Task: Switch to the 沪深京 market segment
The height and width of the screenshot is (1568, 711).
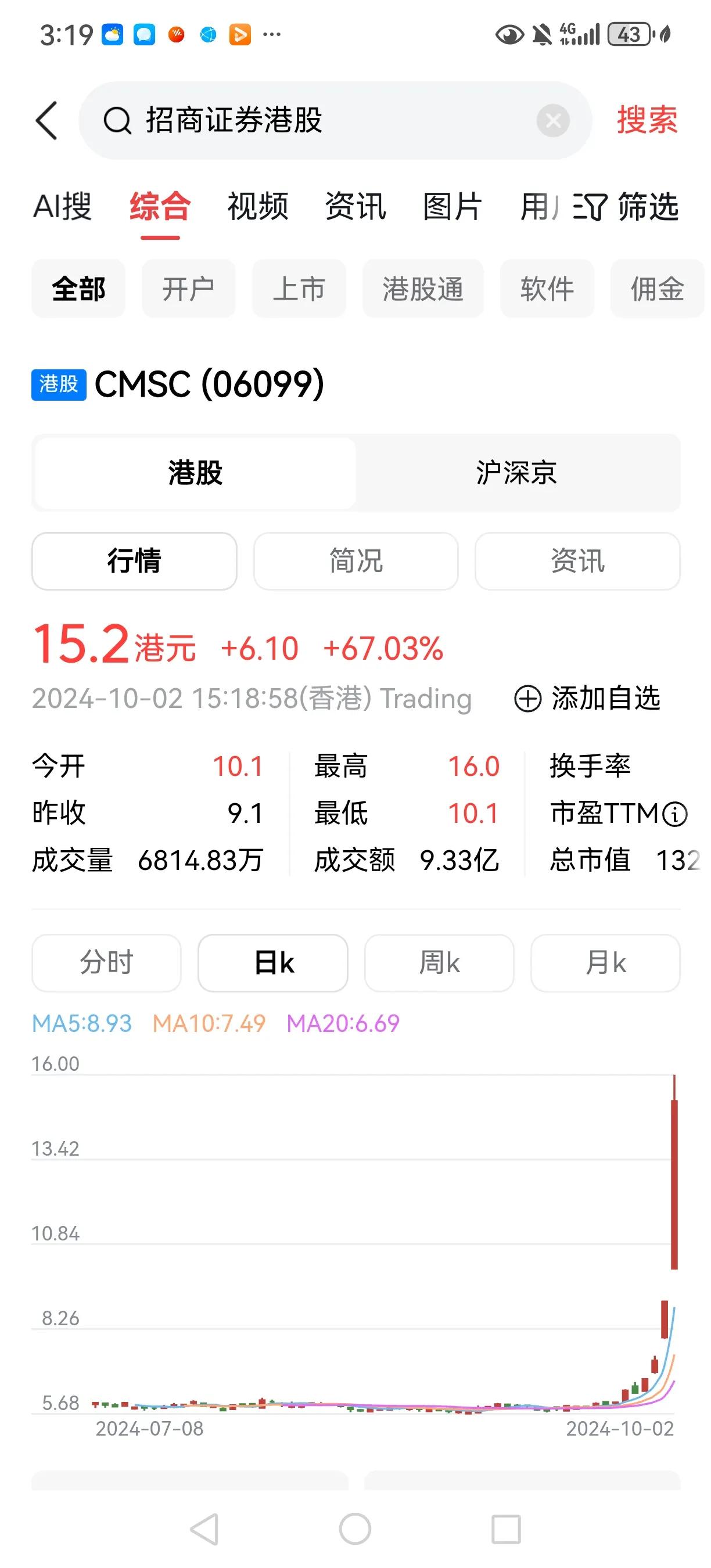Action: pyautogui.click(x=517, y=473)
